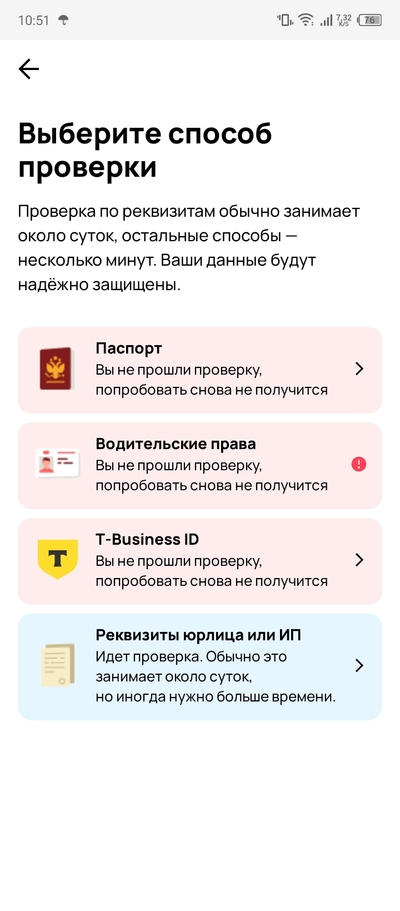Screen dimensions: 400x911
Task: Select the Водительские права verification card
Action: [199, 465]
